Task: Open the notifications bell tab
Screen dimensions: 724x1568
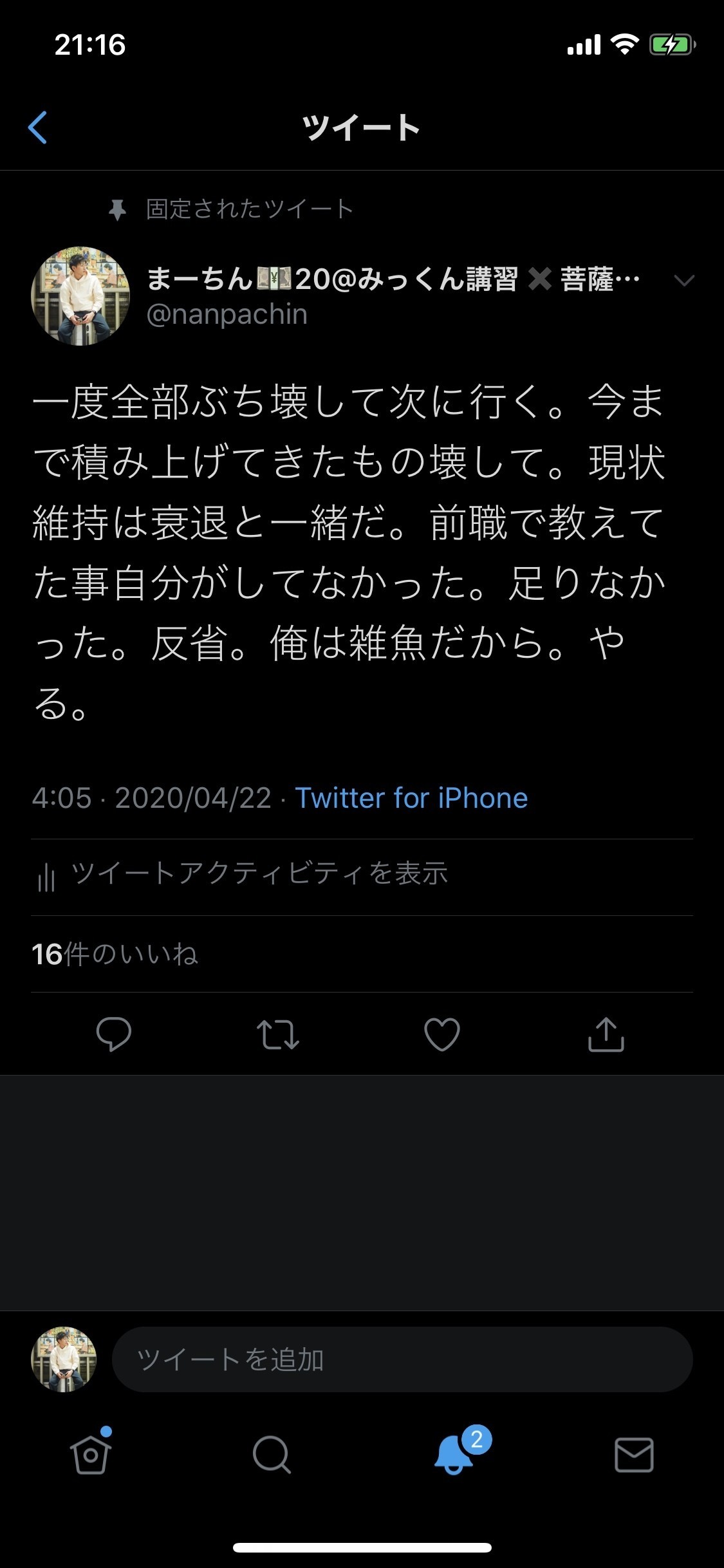Action: coord(454,1455)
